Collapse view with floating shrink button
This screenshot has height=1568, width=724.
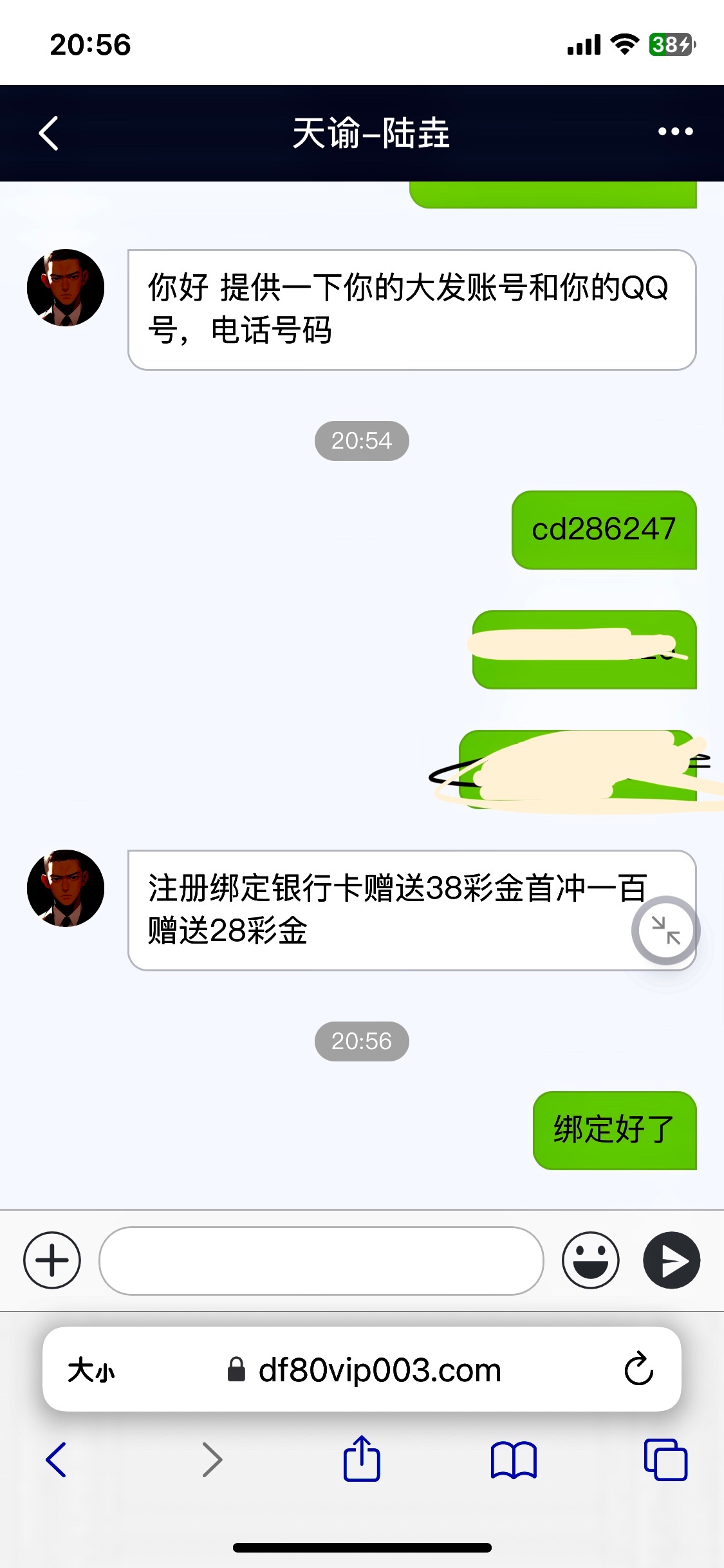tap(665, 930)
